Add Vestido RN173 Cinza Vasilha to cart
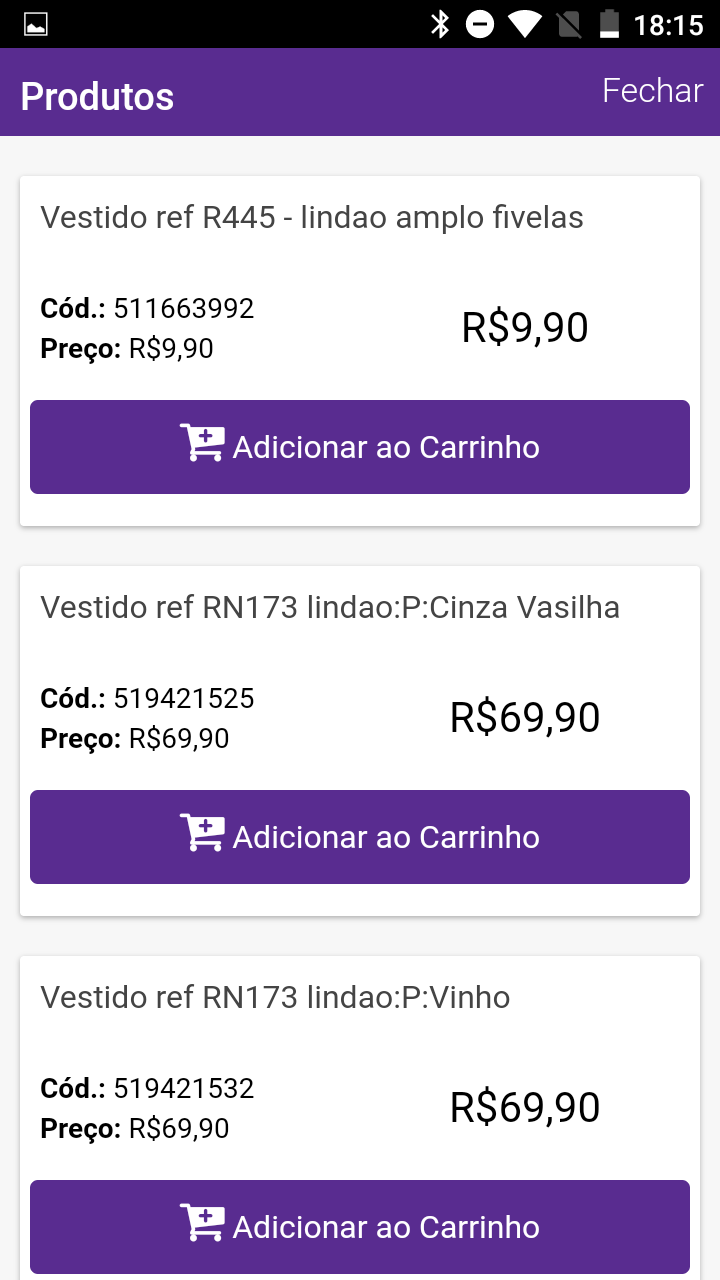The width and height of the screenshot is (720, 1280). pyautogui.click(x=360, y=837)
